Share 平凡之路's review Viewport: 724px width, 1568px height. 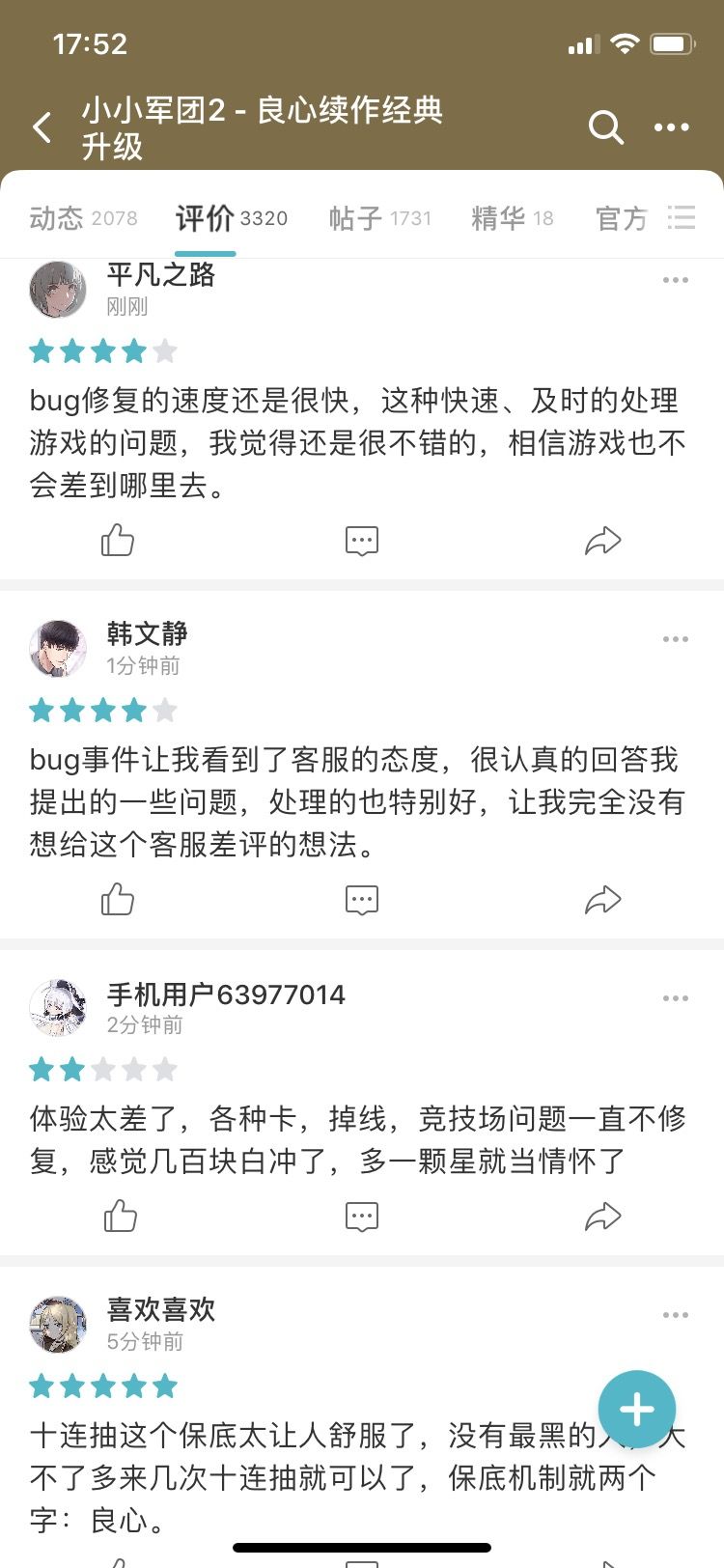point(603,541)
